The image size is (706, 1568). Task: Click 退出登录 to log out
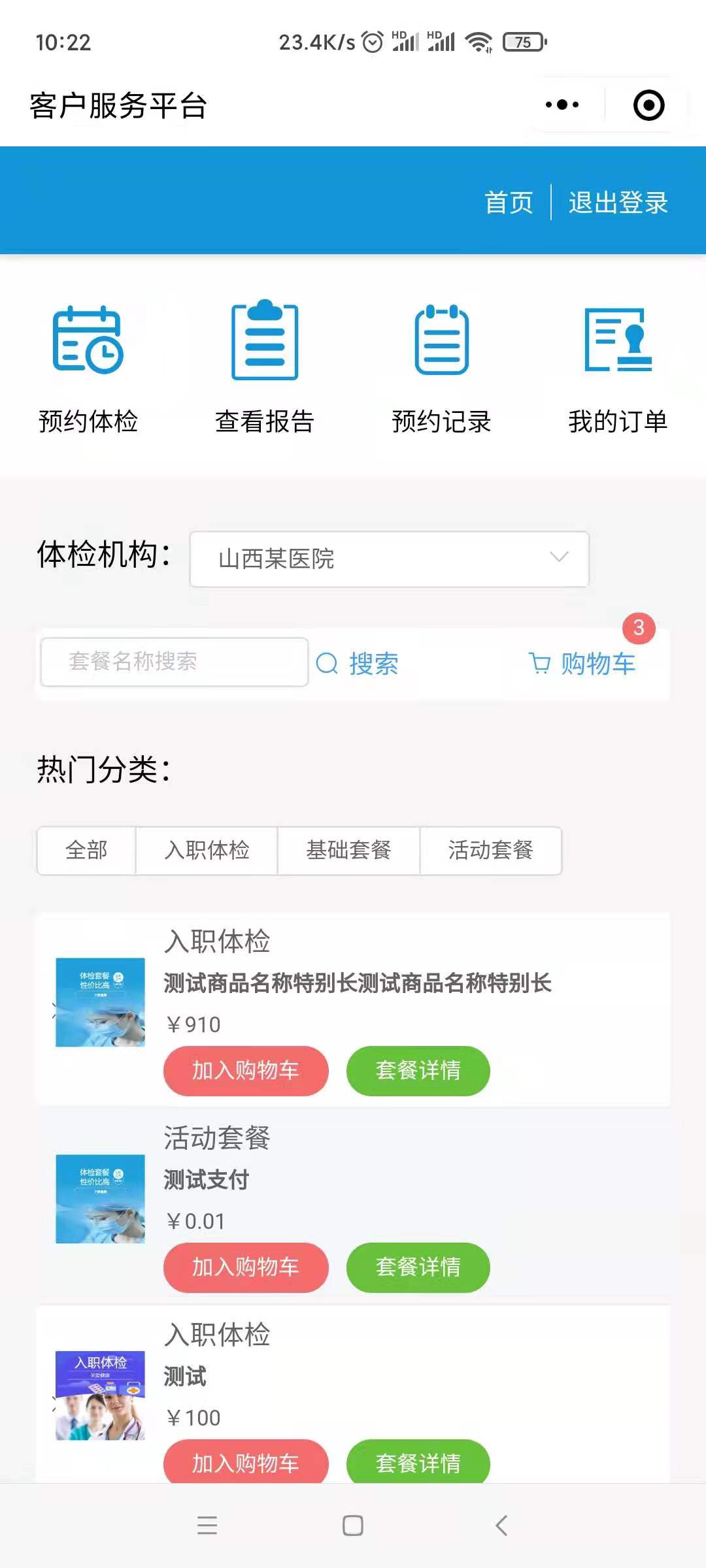click(x=617, y=203)
